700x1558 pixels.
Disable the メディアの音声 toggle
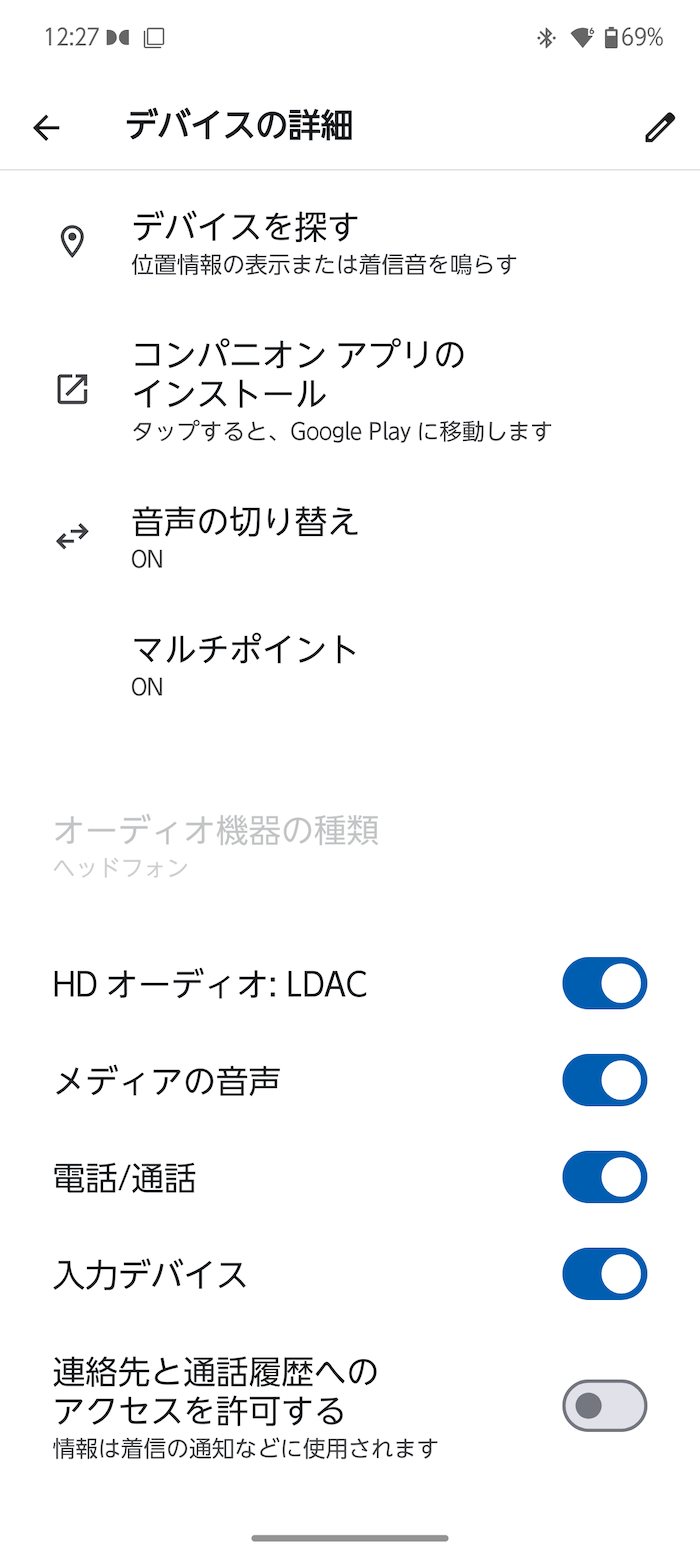pos(605,1081)
